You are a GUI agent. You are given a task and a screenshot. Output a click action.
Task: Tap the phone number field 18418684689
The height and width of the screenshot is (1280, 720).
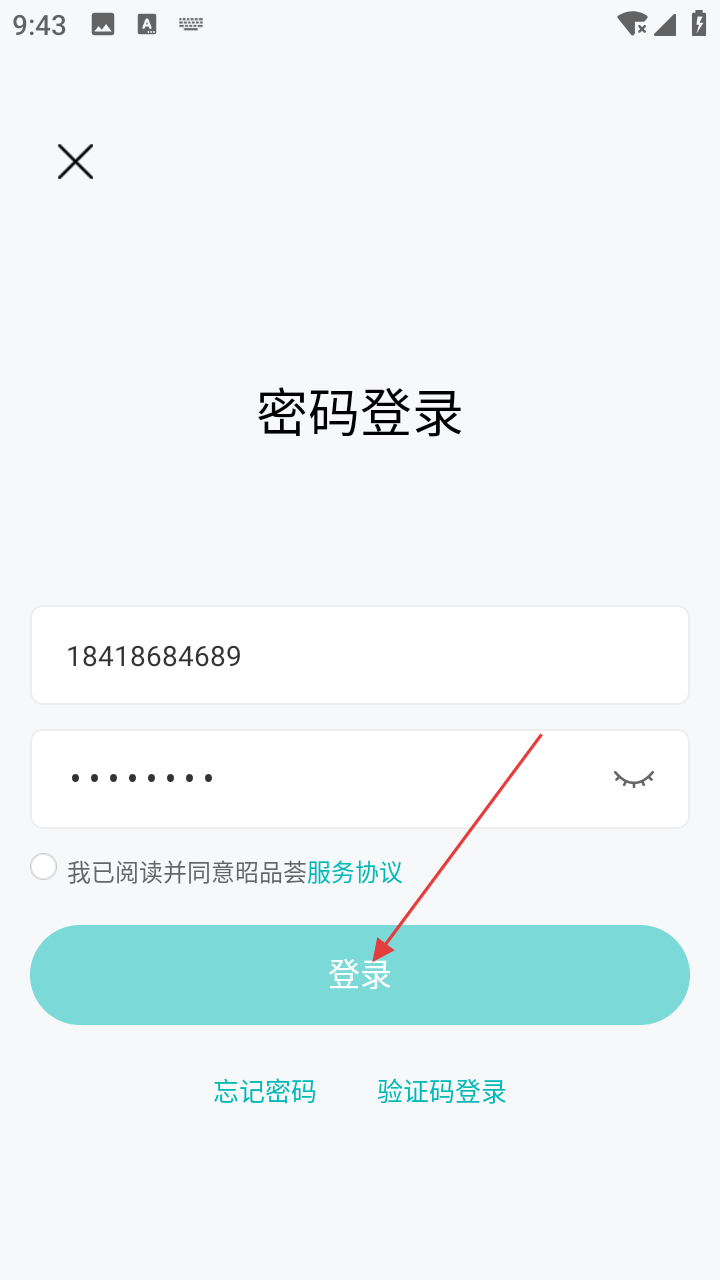point(360,656)
